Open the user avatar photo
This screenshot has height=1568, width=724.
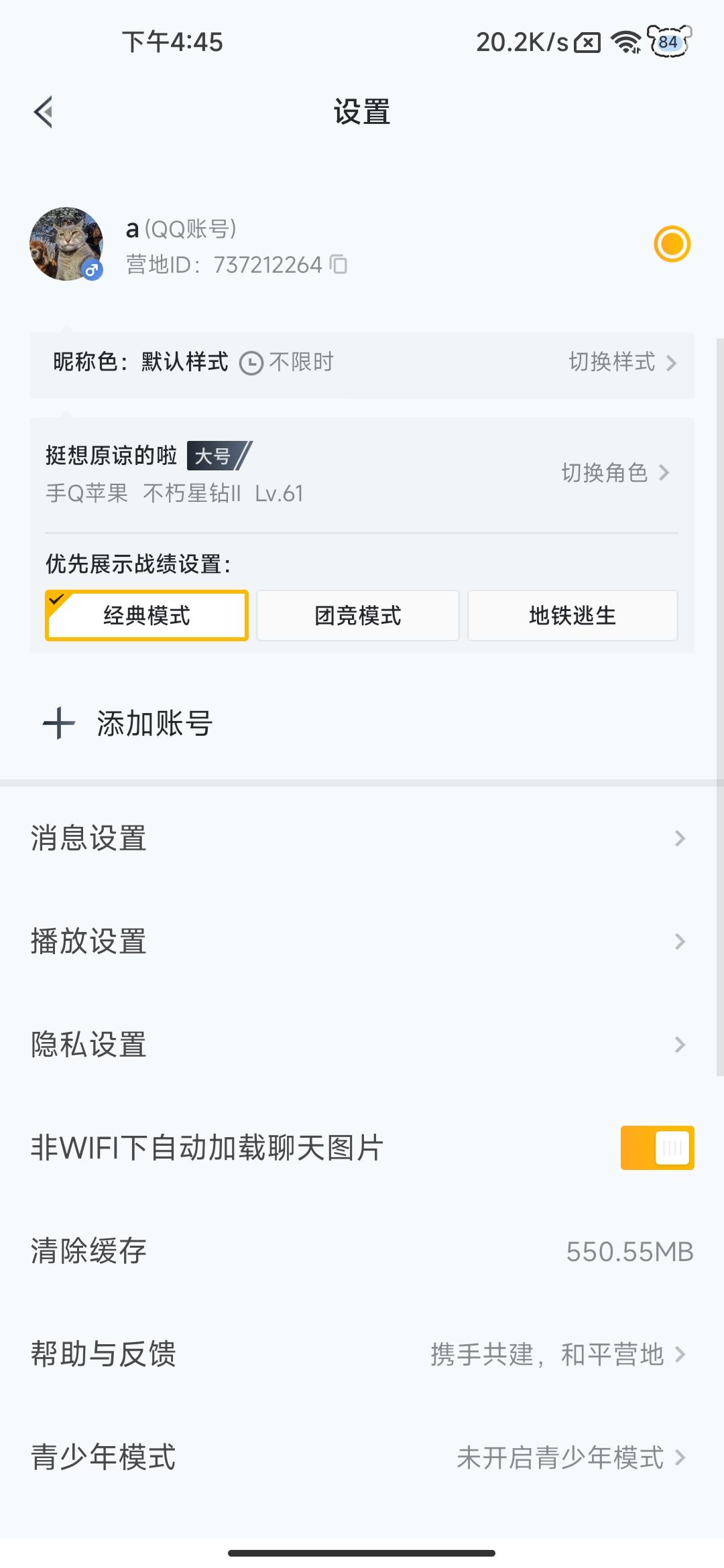67,245
